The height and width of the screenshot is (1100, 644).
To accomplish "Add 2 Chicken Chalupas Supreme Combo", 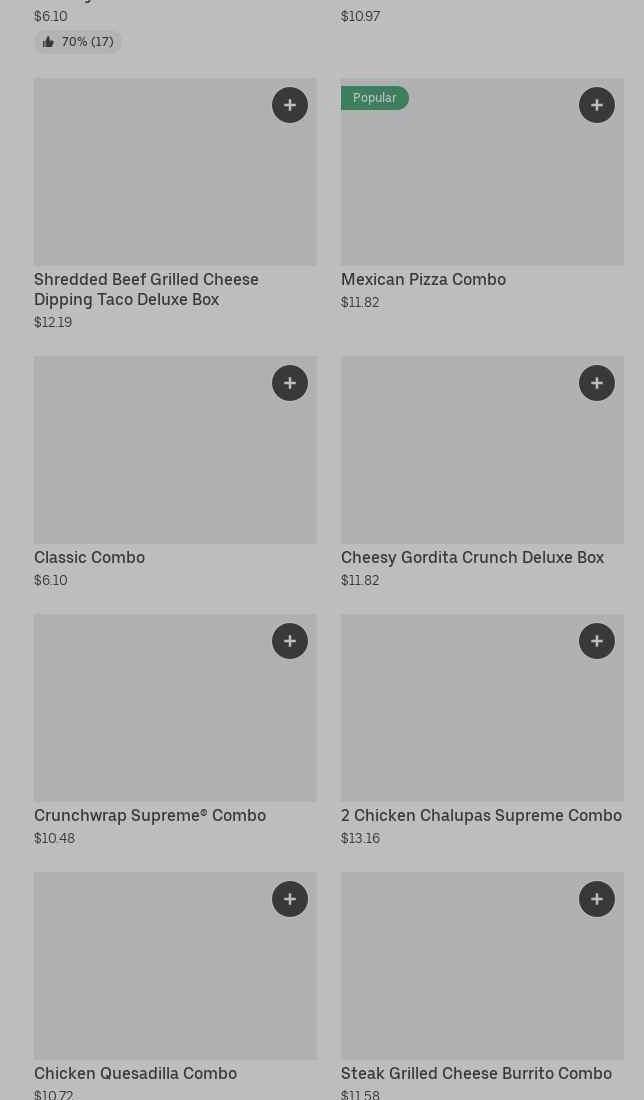I will coord(597,641).
